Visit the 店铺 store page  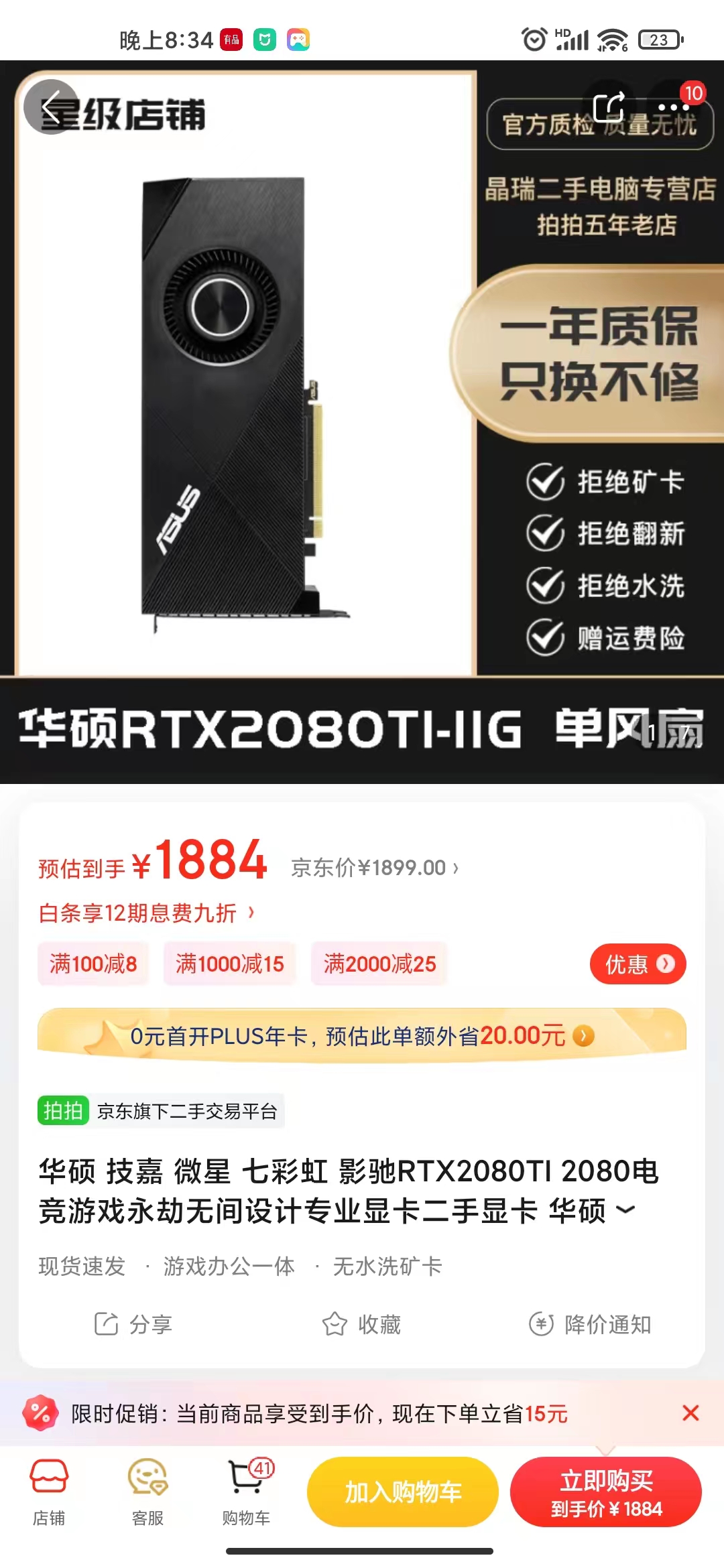[49, 1490]
